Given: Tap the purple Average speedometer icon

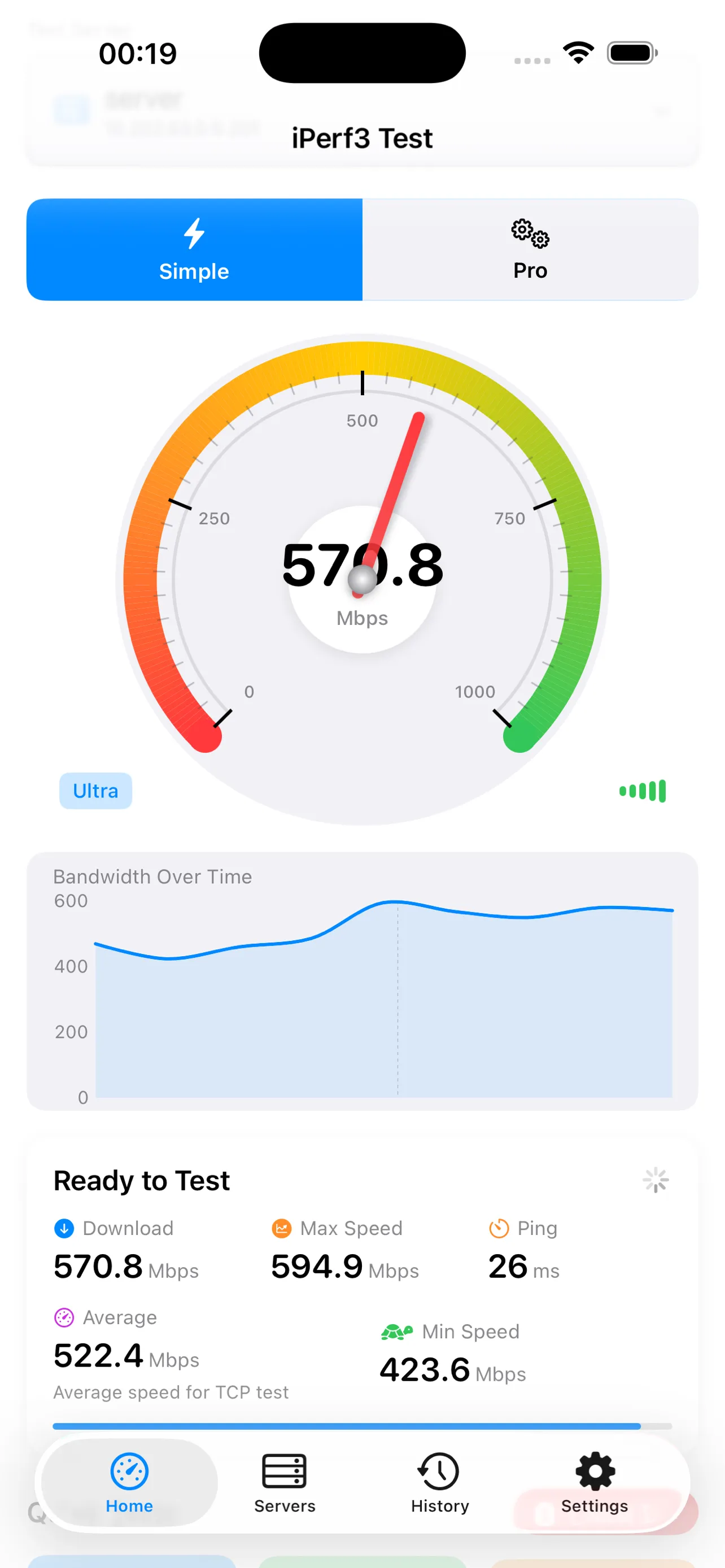Looking at the screenshot, I should [x=64, y=1317].
